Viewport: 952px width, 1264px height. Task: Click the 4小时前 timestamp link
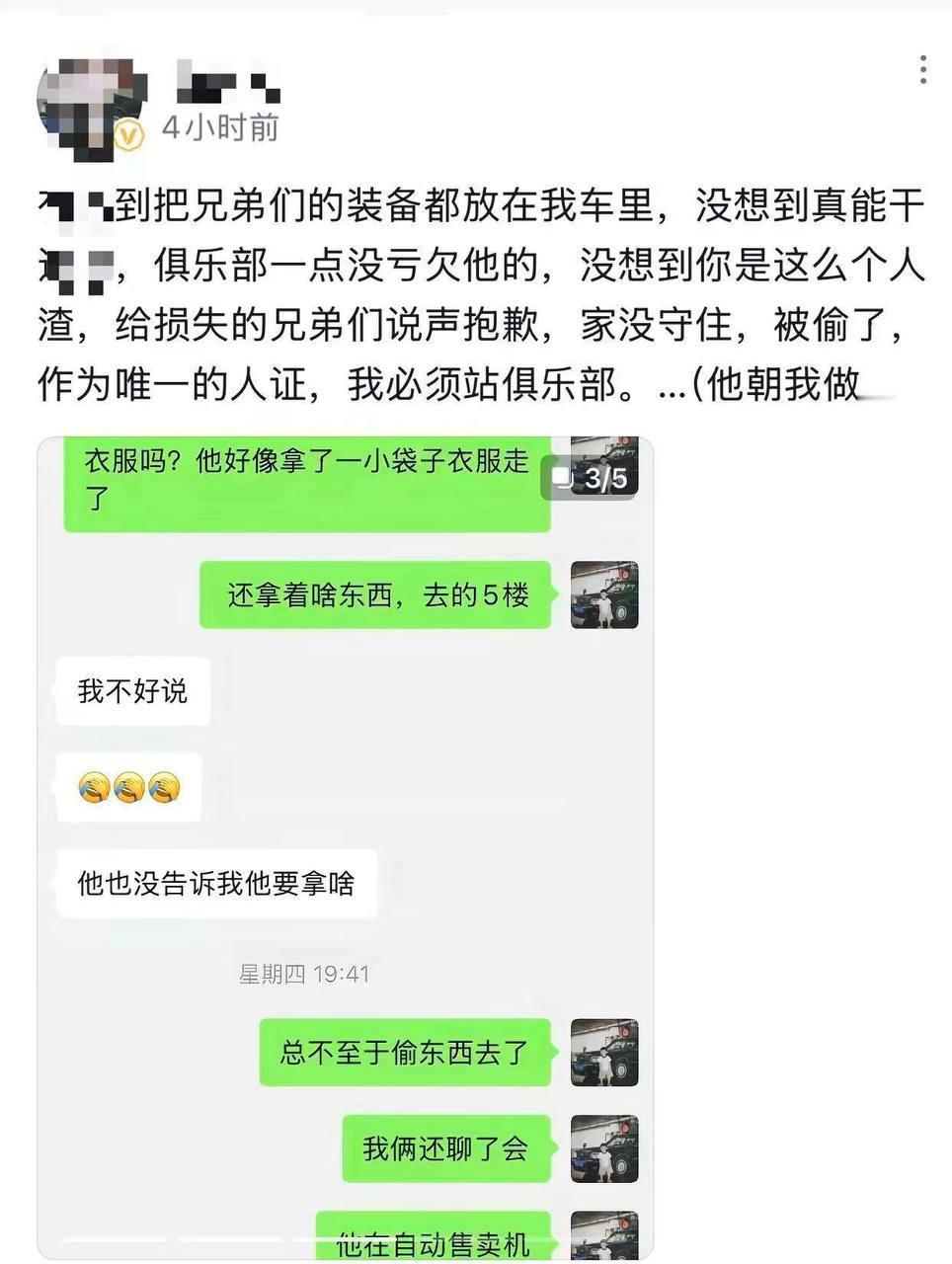click(219, 126)
